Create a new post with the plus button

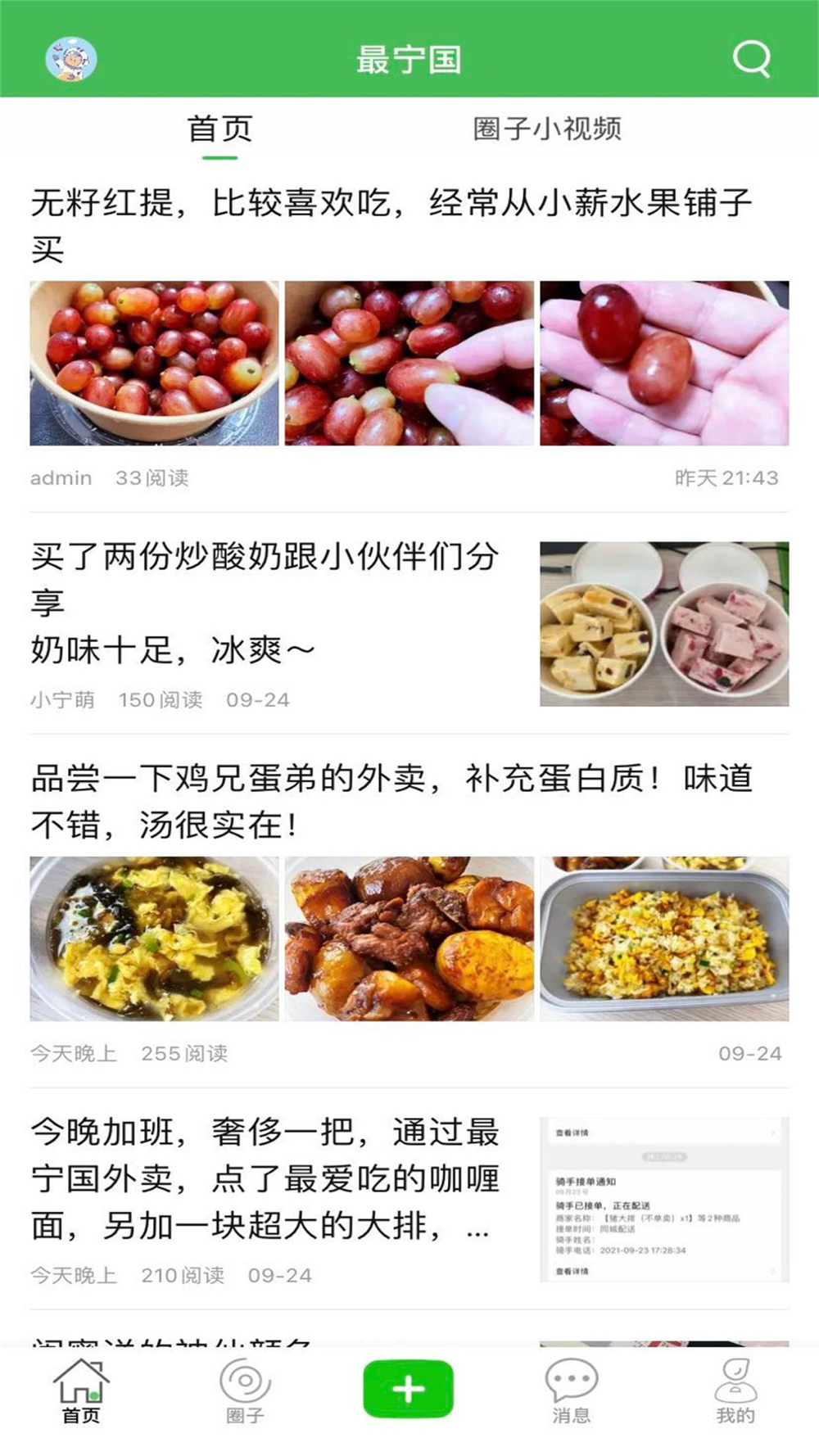click(408, 1389)
